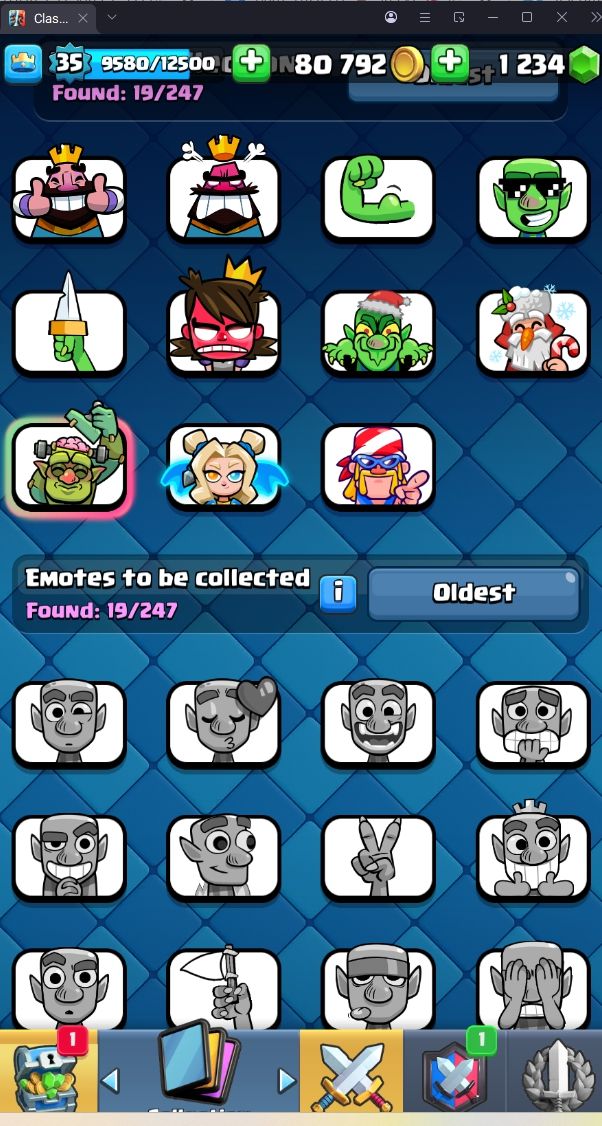Tap the green plus next to gems

pos(450,63)
